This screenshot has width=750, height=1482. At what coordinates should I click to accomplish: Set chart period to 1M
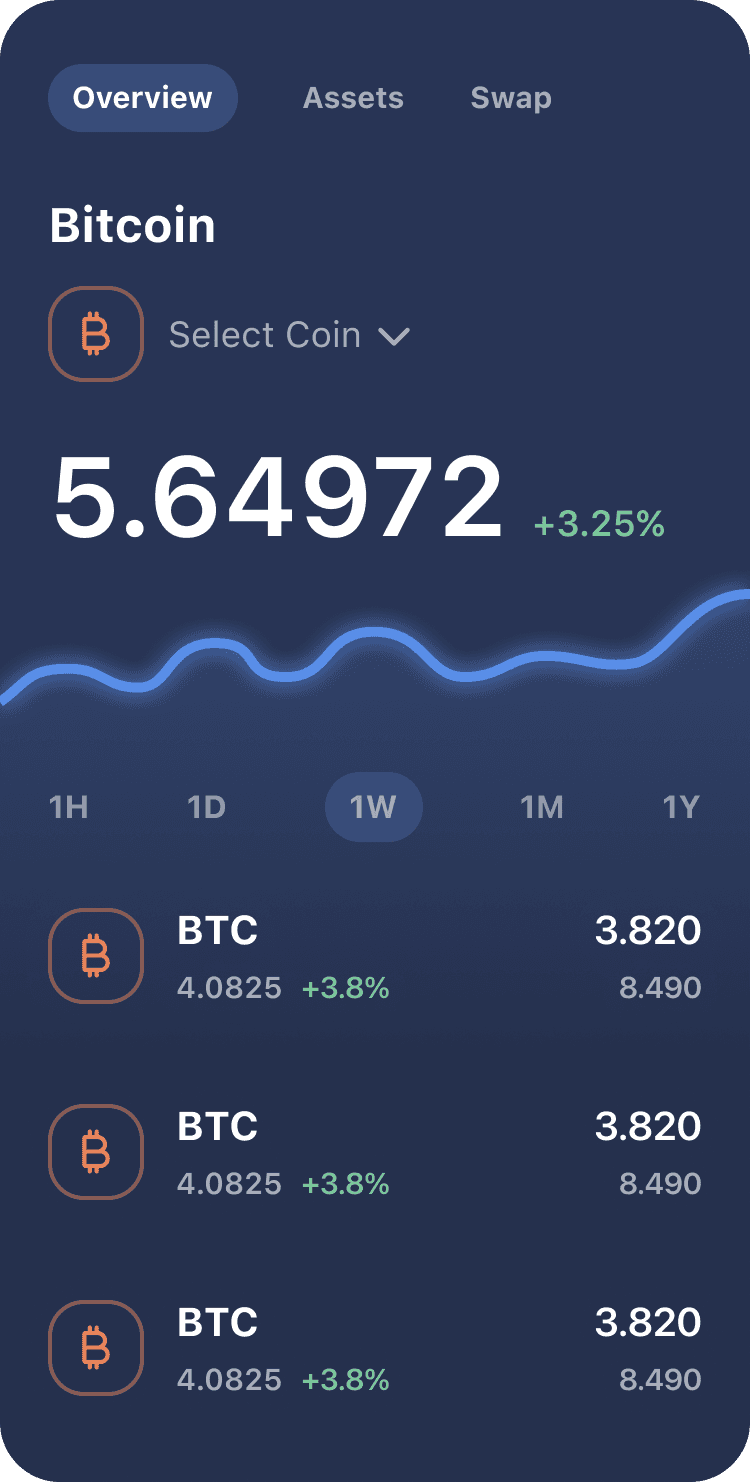(x=542, y=807)
